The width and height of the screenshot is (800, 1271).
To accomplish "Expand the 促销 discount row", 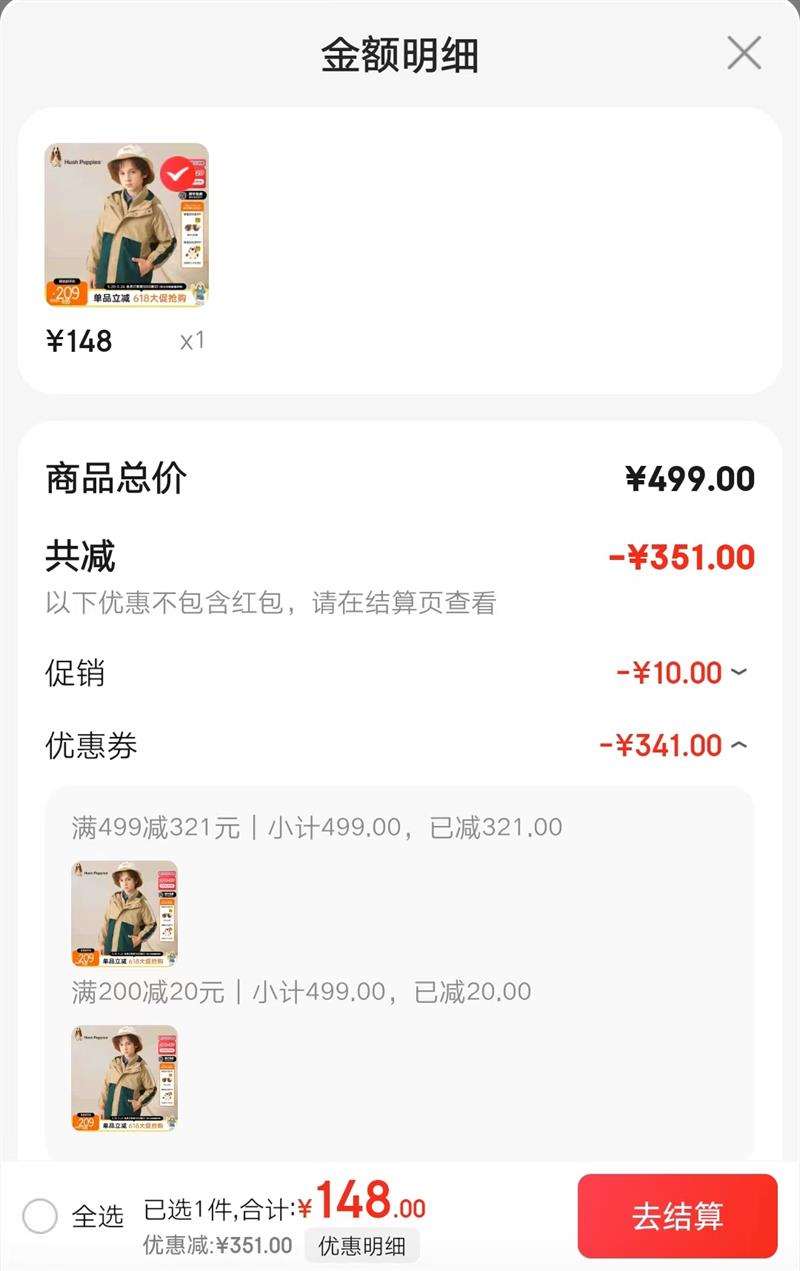I will (x=739, y=673).
